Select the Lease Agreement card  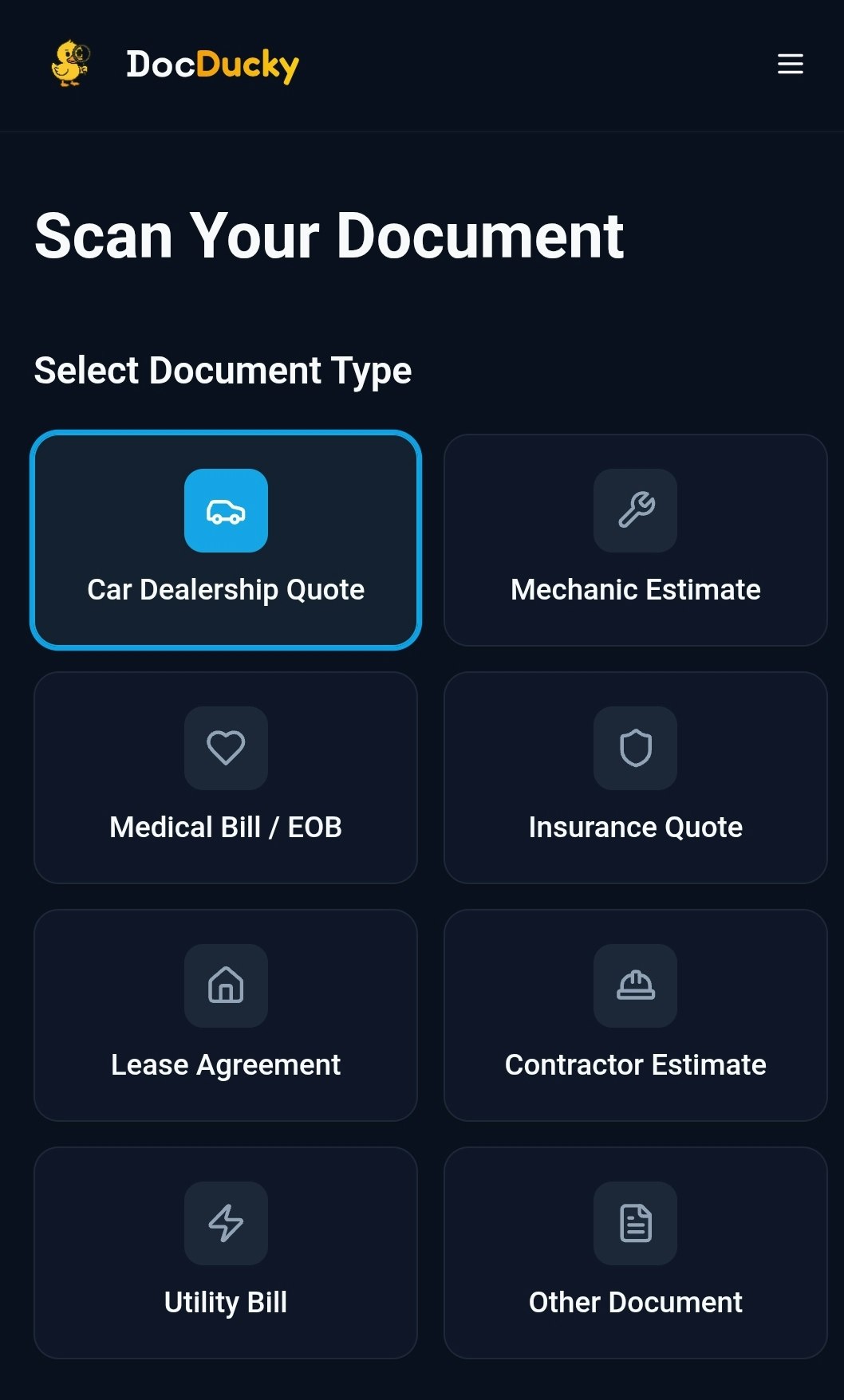(226, 1015)
